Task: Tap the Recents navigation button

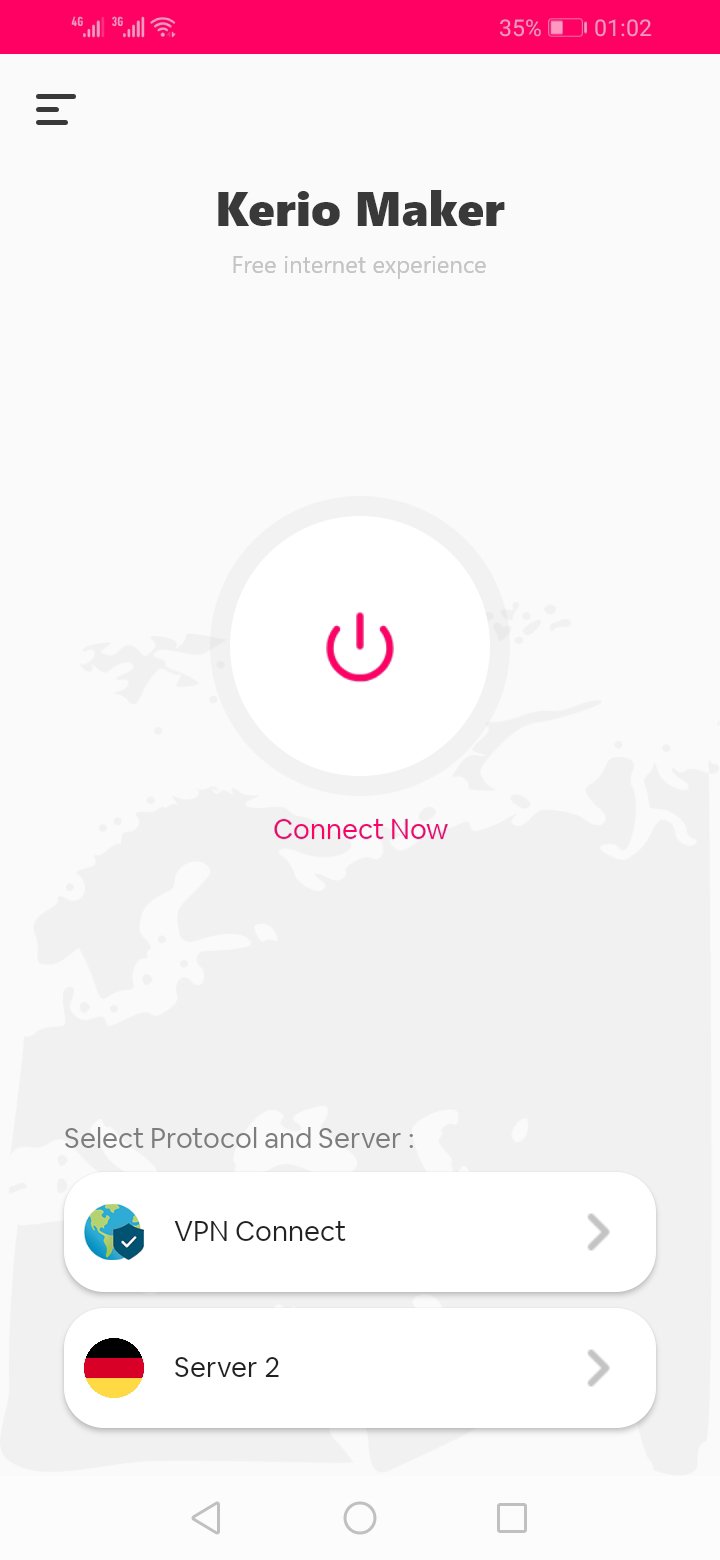Action: click(511, 1517)
